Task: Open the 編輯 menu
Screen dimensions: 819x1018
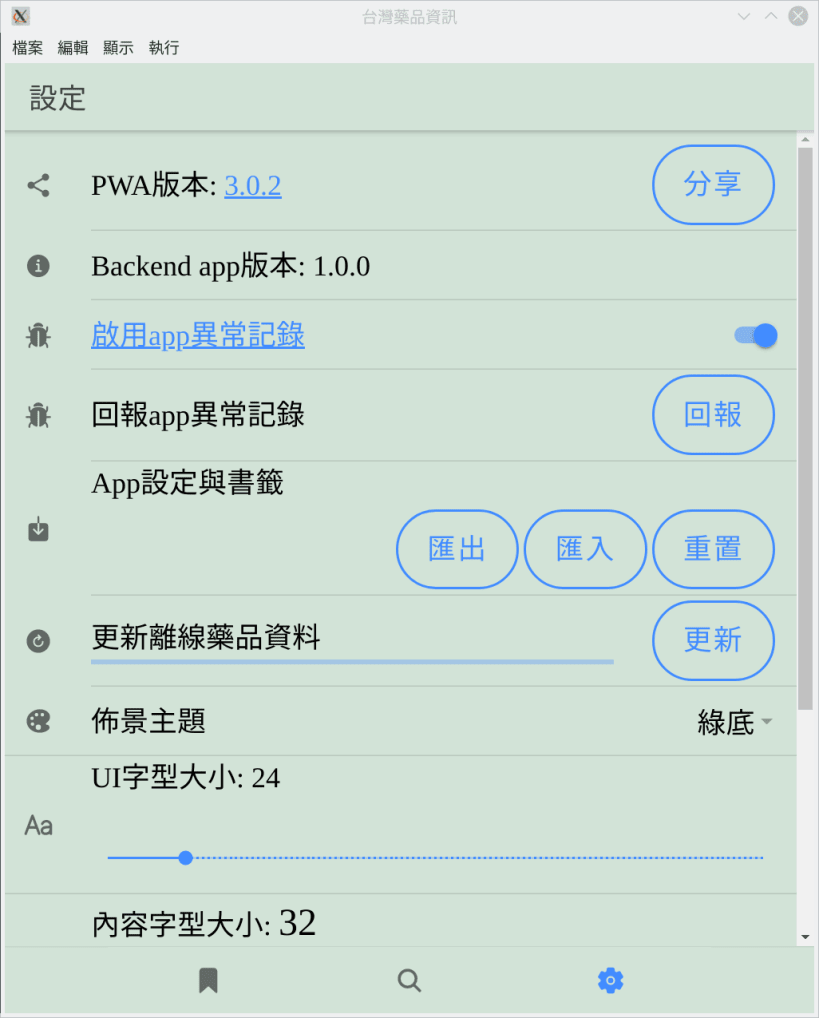Action: [x=73, y=48]
